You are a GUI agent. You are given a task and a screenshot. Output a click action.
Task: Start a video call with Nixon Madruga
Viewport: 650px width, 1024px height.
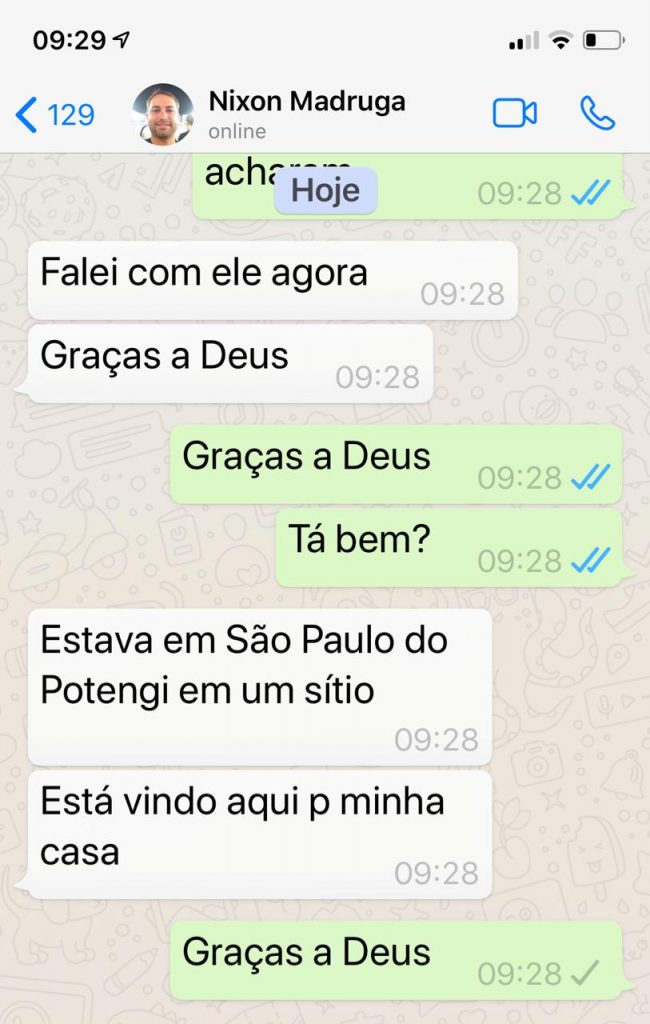pyautogui.click(x=515, y=114)
